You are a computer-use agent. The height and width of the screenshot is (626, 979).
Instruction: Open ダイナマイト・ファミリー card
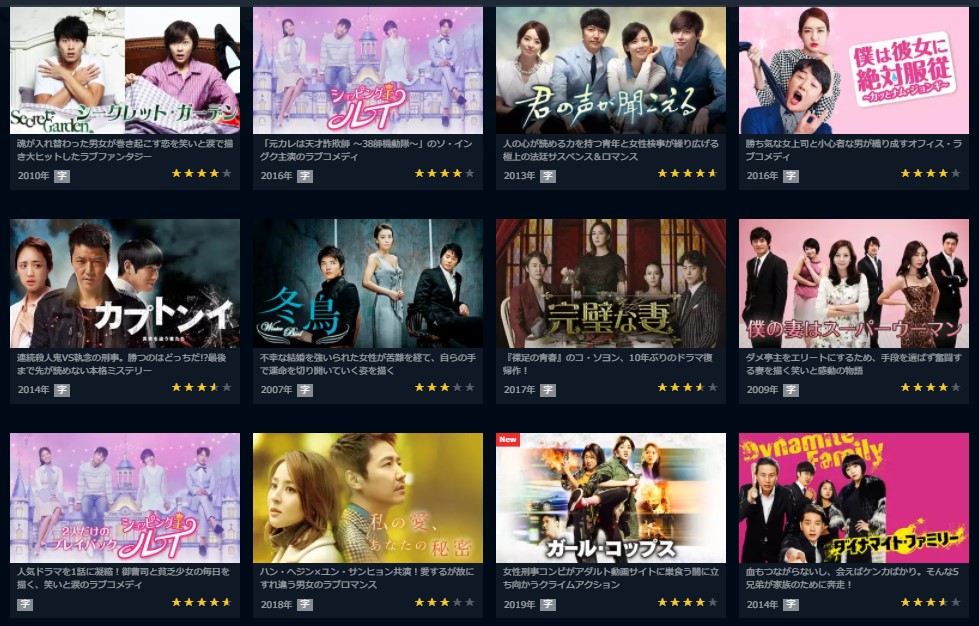click(854, 498)
